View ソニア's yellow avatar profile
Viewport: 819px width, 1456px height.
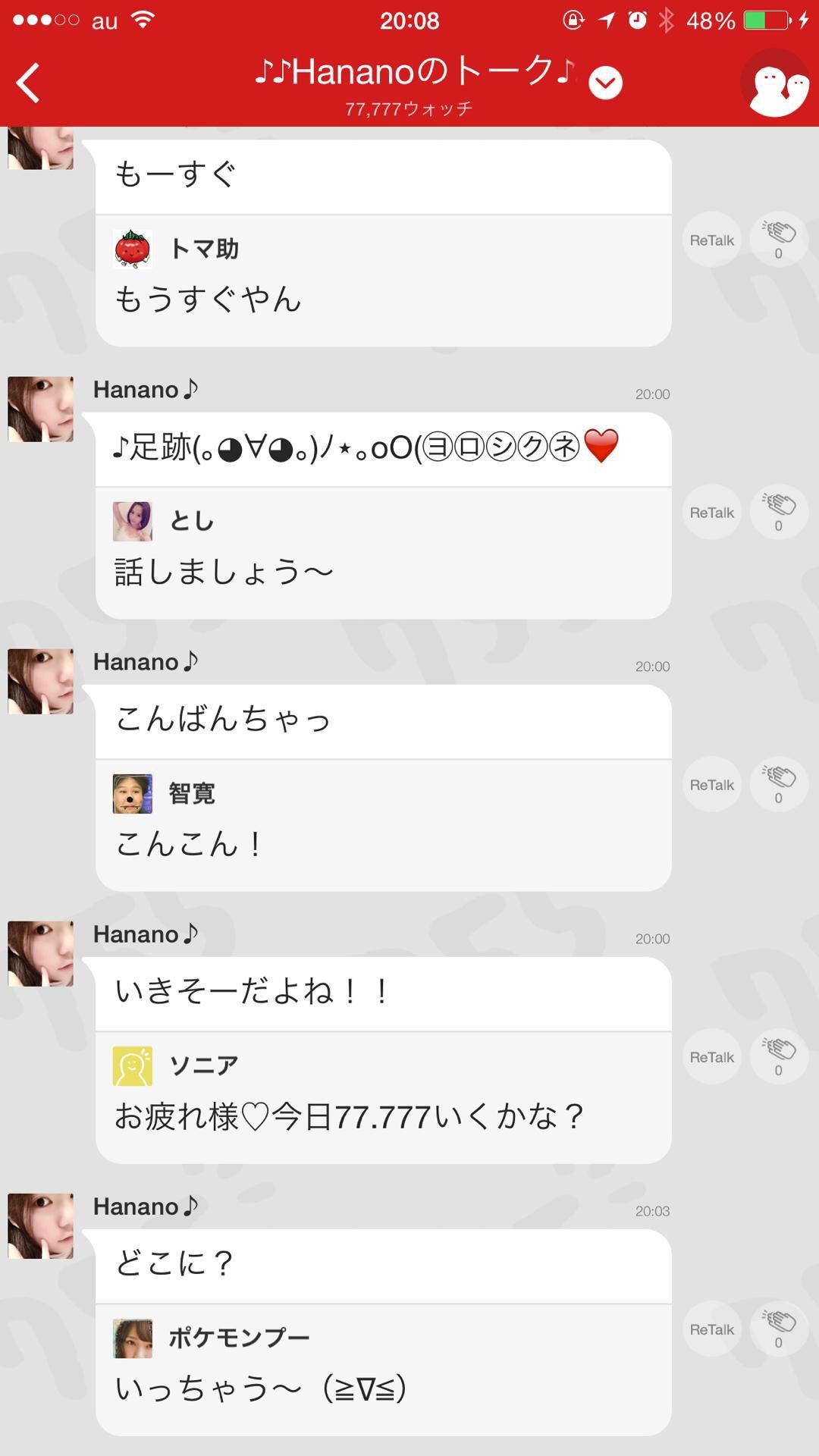coord(133,1065)
